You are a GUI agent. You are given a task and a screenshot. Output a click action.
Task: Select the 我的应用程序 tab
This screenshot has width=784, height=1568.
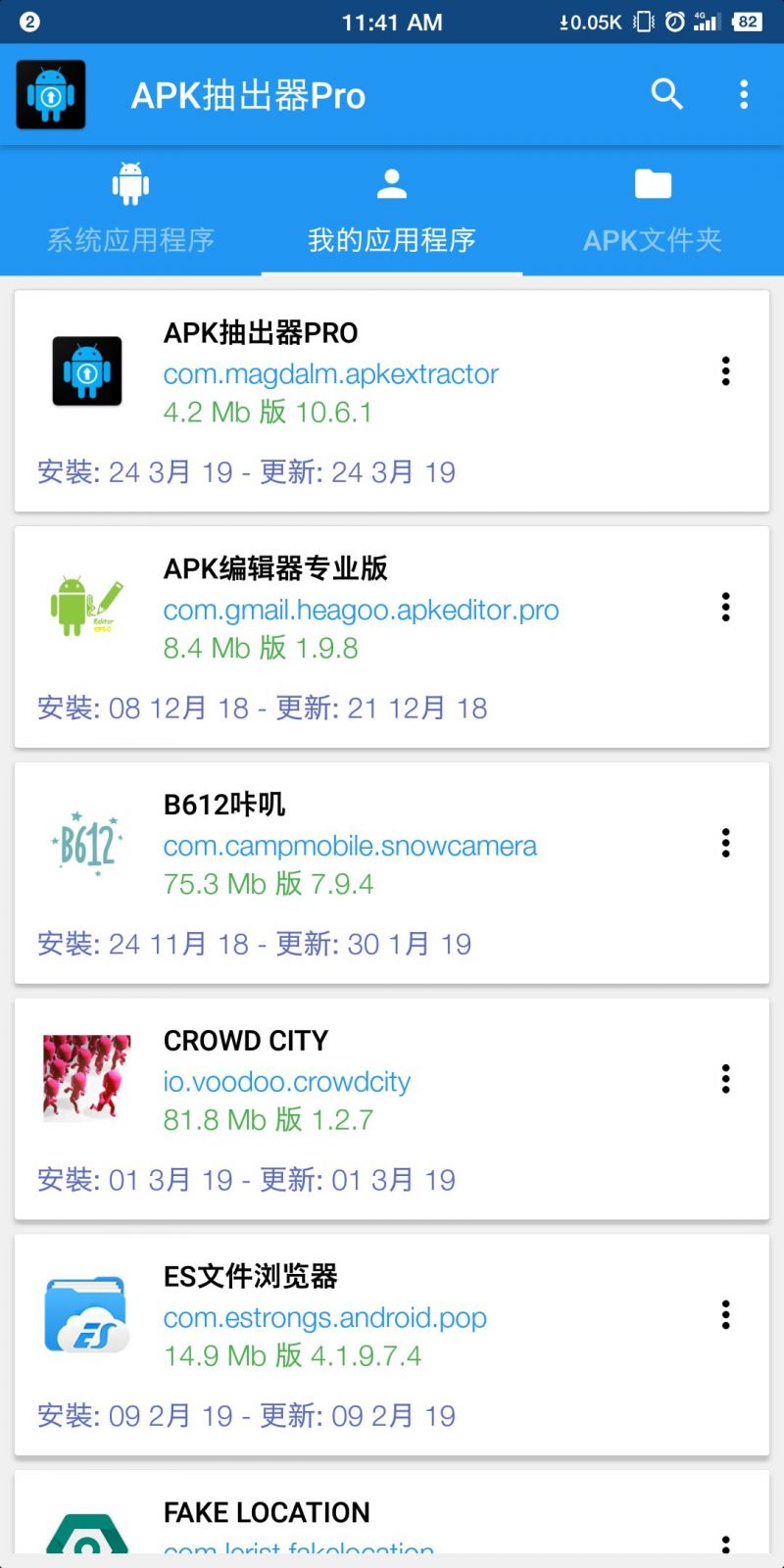[392, 210]
